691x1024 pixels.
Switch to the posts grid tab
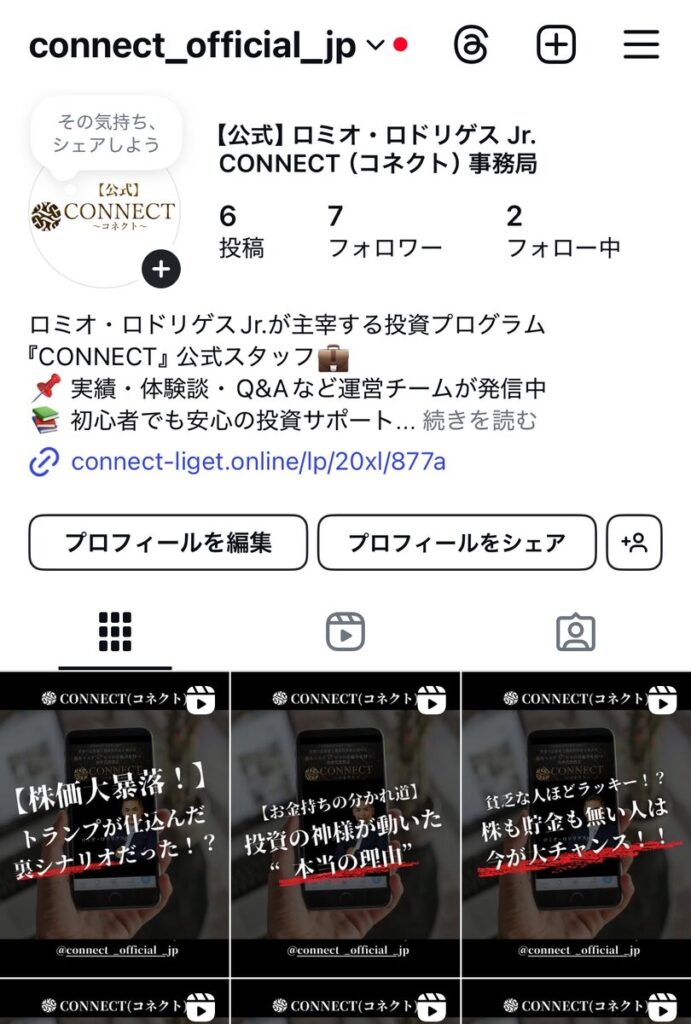point(115,632)
